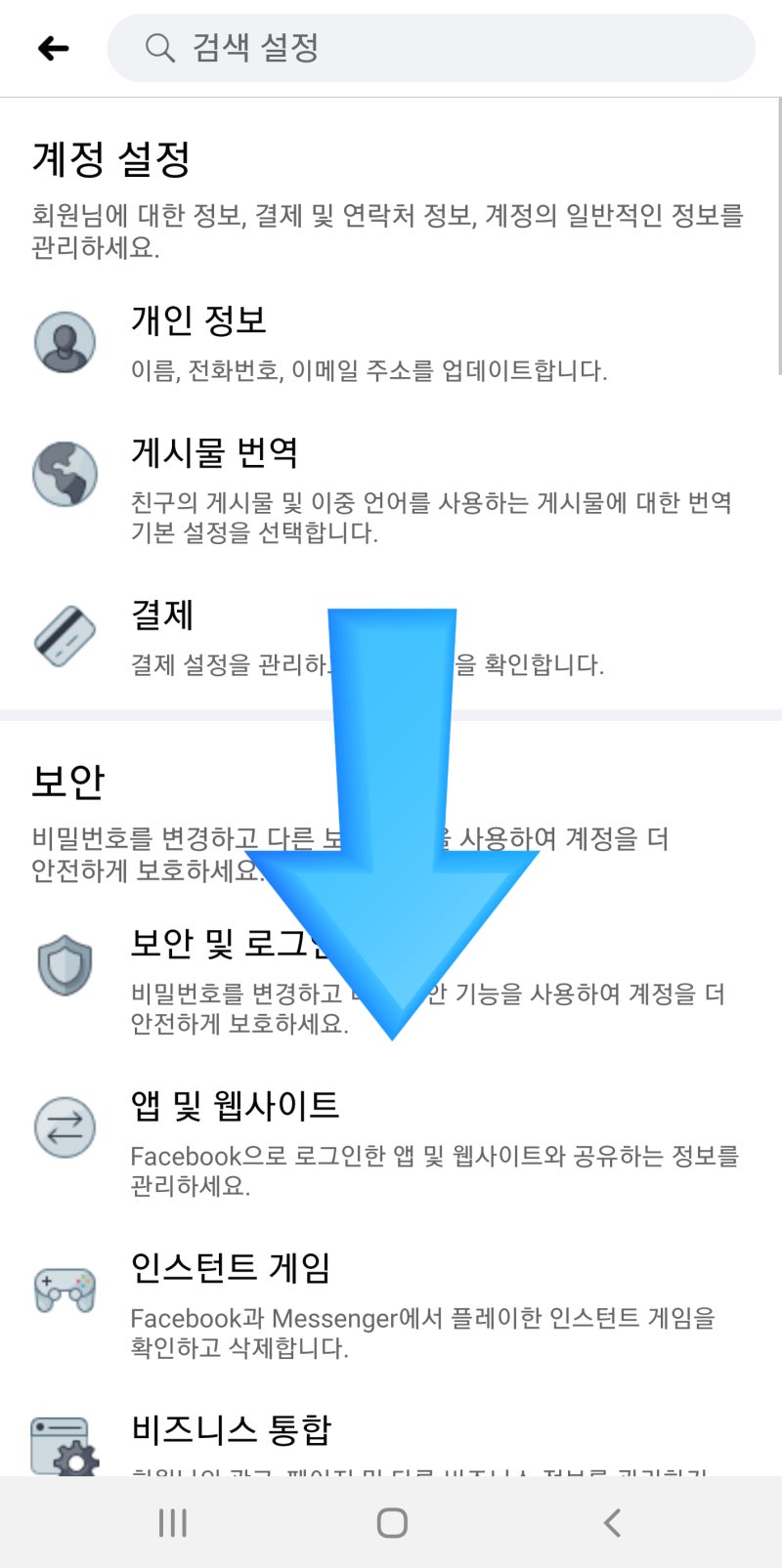Image resolution: width=782 pixels, height=1568 pixels.
Task: Open recent apps from navigation bar
Action: coord(172,1522)
